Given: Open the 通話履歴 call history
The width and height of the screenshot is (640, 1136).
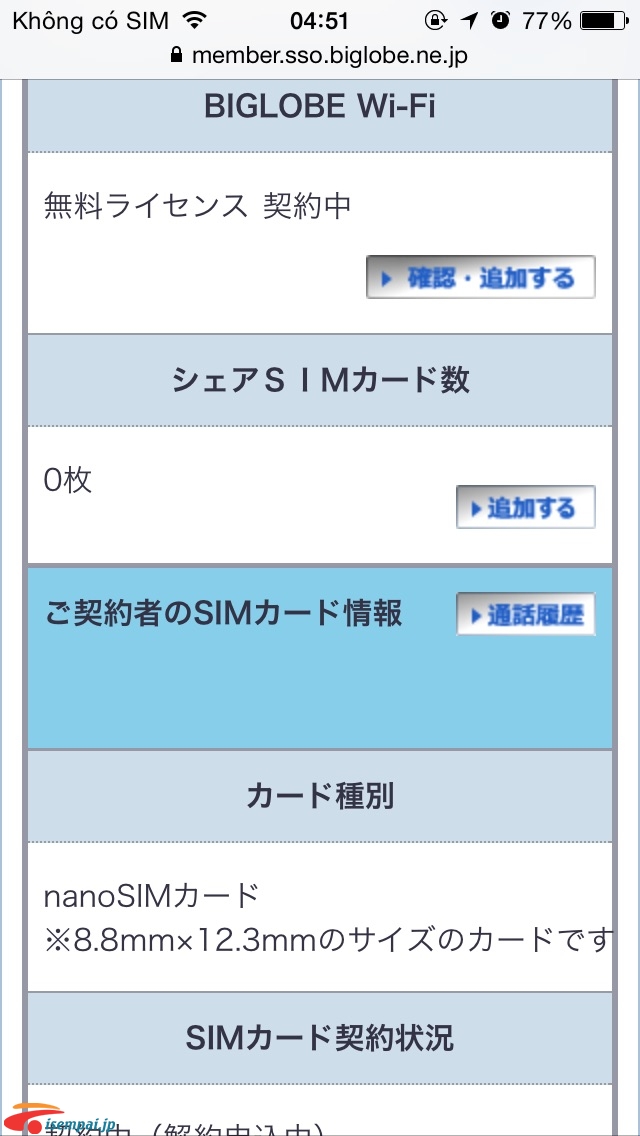Looking at the screenshot, I should (525, 614).
